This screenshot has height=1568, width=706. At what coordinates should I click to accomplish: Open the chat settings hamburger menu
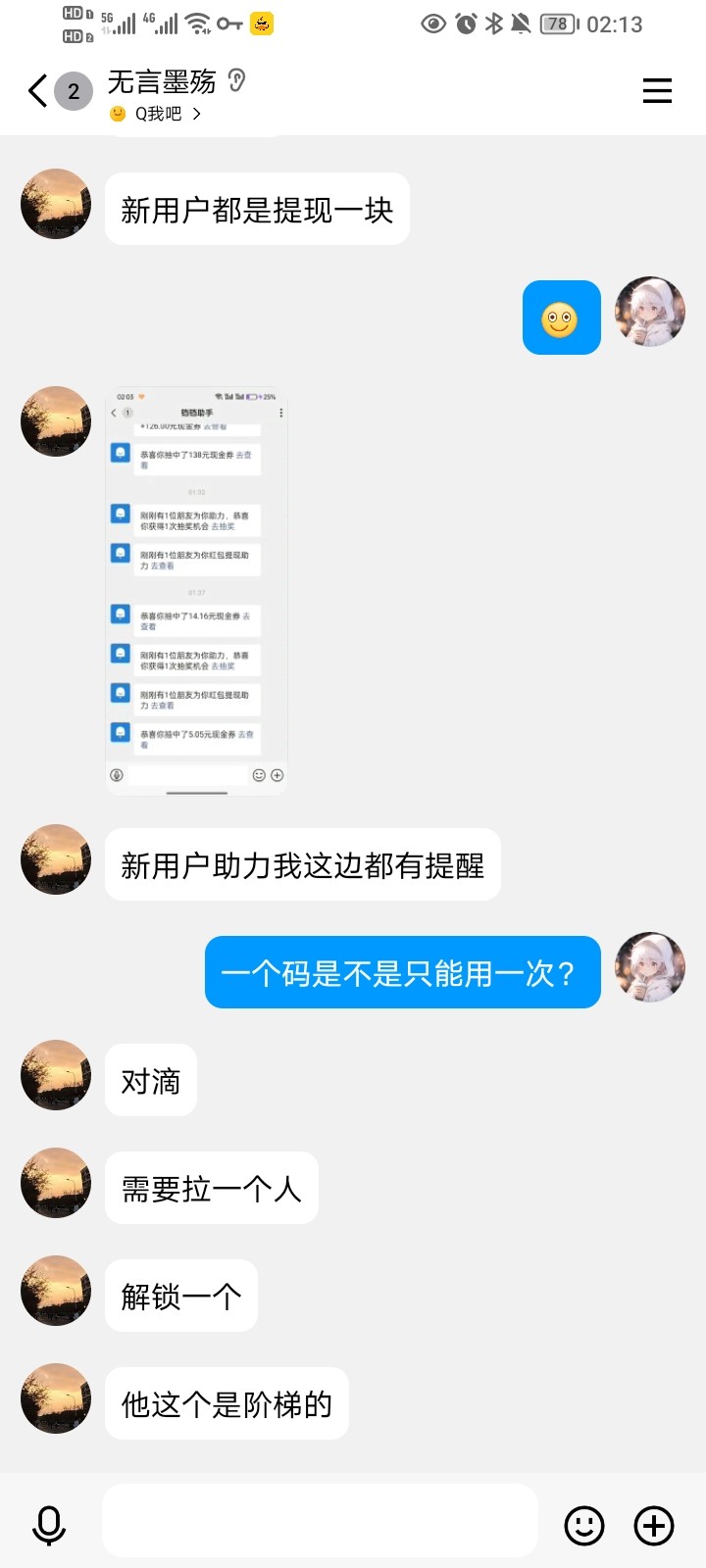coord(657,91)
